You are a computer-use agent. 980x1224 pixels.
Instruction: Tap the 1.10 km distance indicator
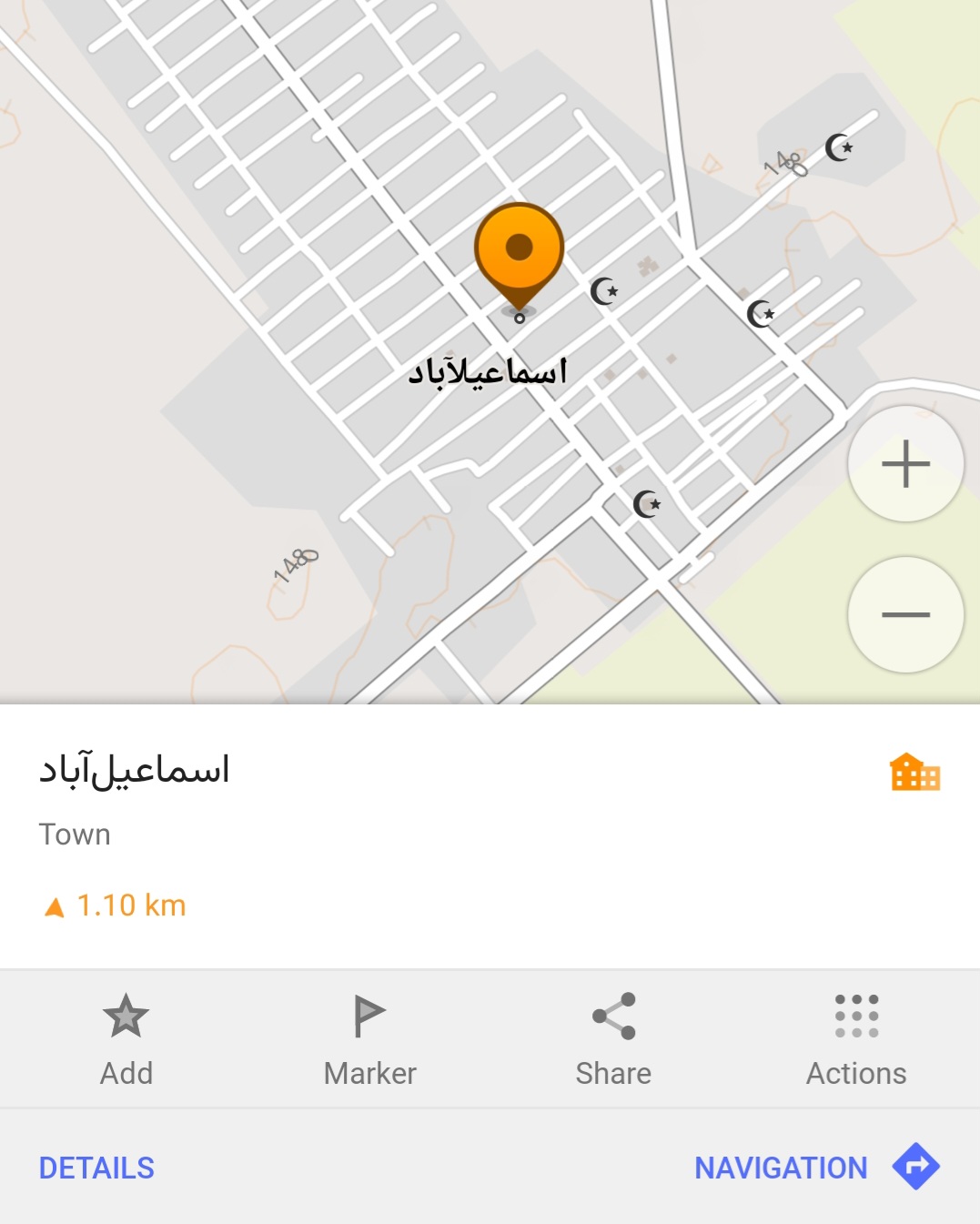(x=116, y=905)
